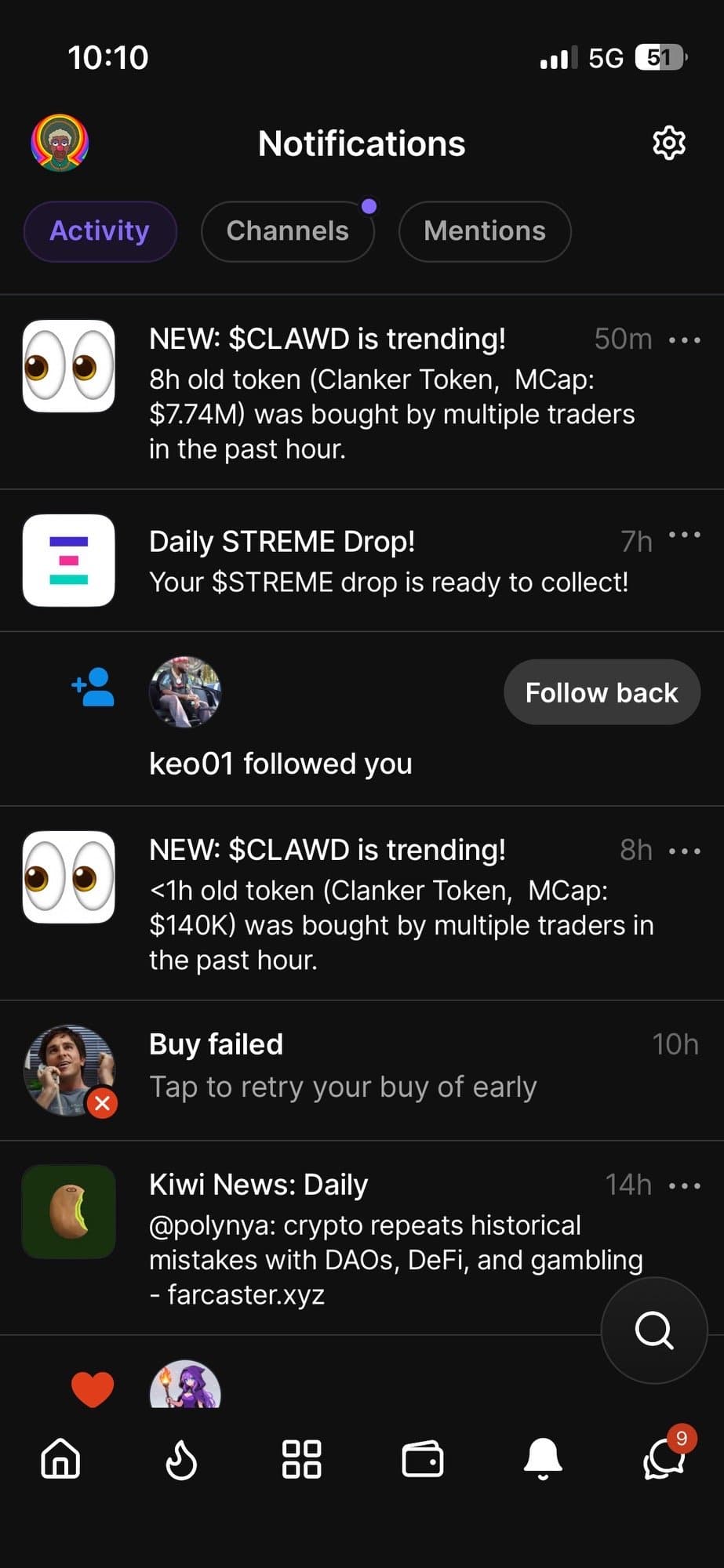The image size is (724, 1568).
Task: Tap your profile avatar in top left
Action: tap(61, 143)
